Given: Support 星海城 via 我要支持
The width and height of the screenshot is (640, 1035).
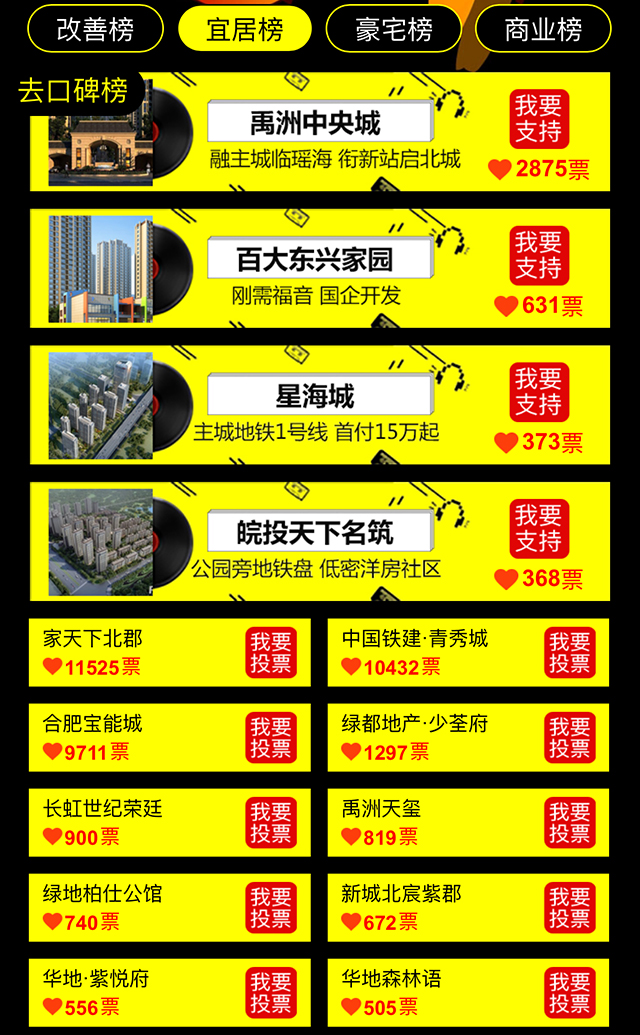Looking at the screenshot, I should point(539,392).
